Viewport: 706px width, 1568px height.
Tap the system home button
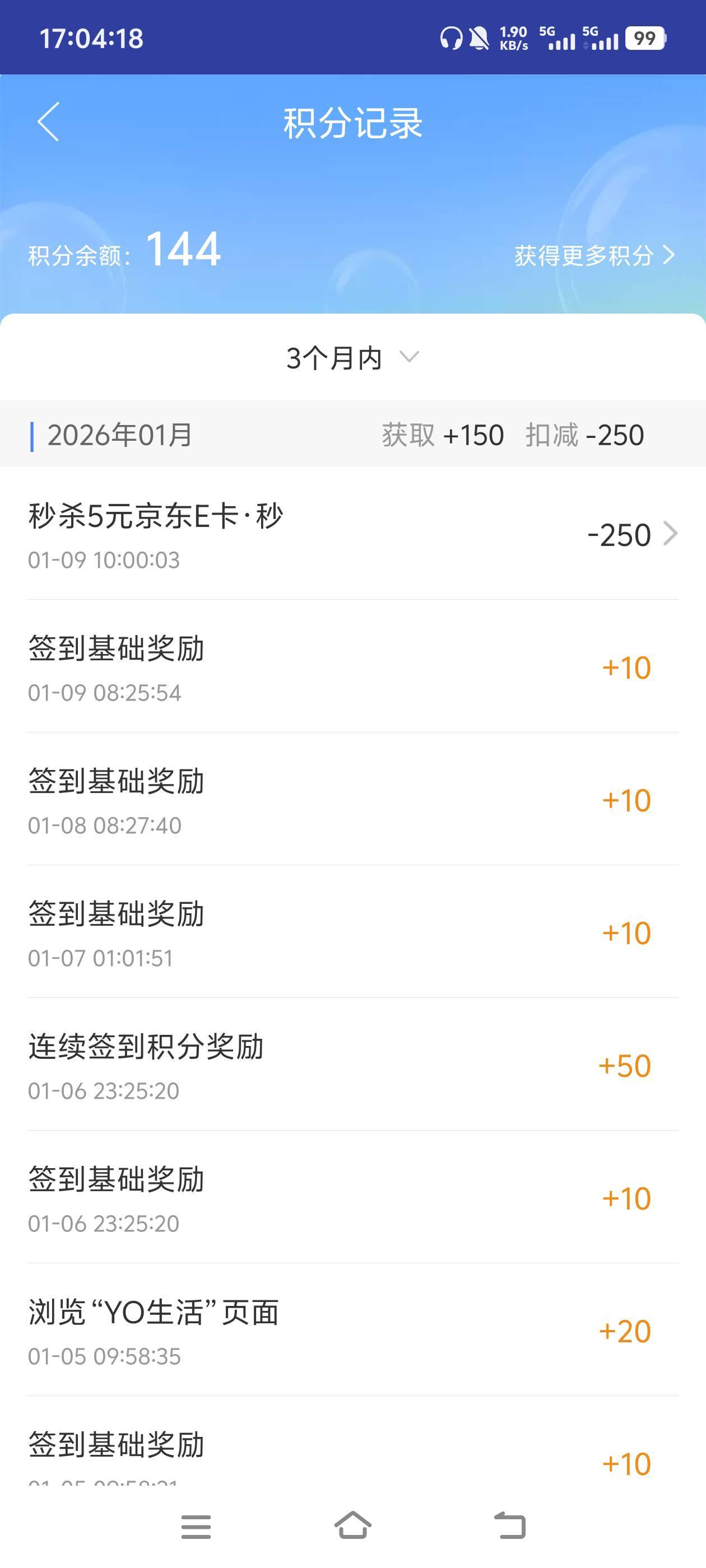pos(352,1525)
